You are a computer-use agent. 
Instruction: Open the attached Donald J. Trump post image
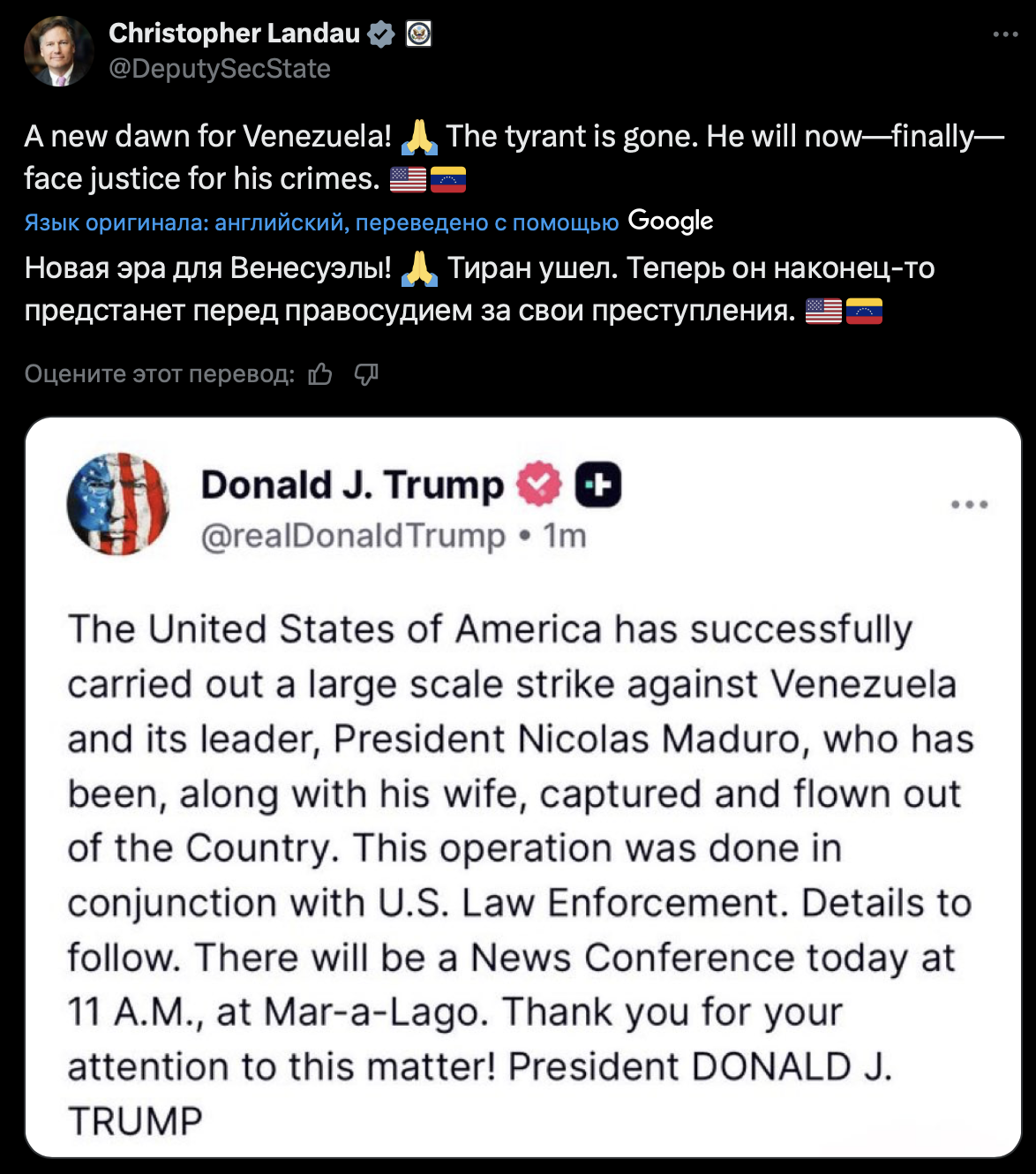522,786
